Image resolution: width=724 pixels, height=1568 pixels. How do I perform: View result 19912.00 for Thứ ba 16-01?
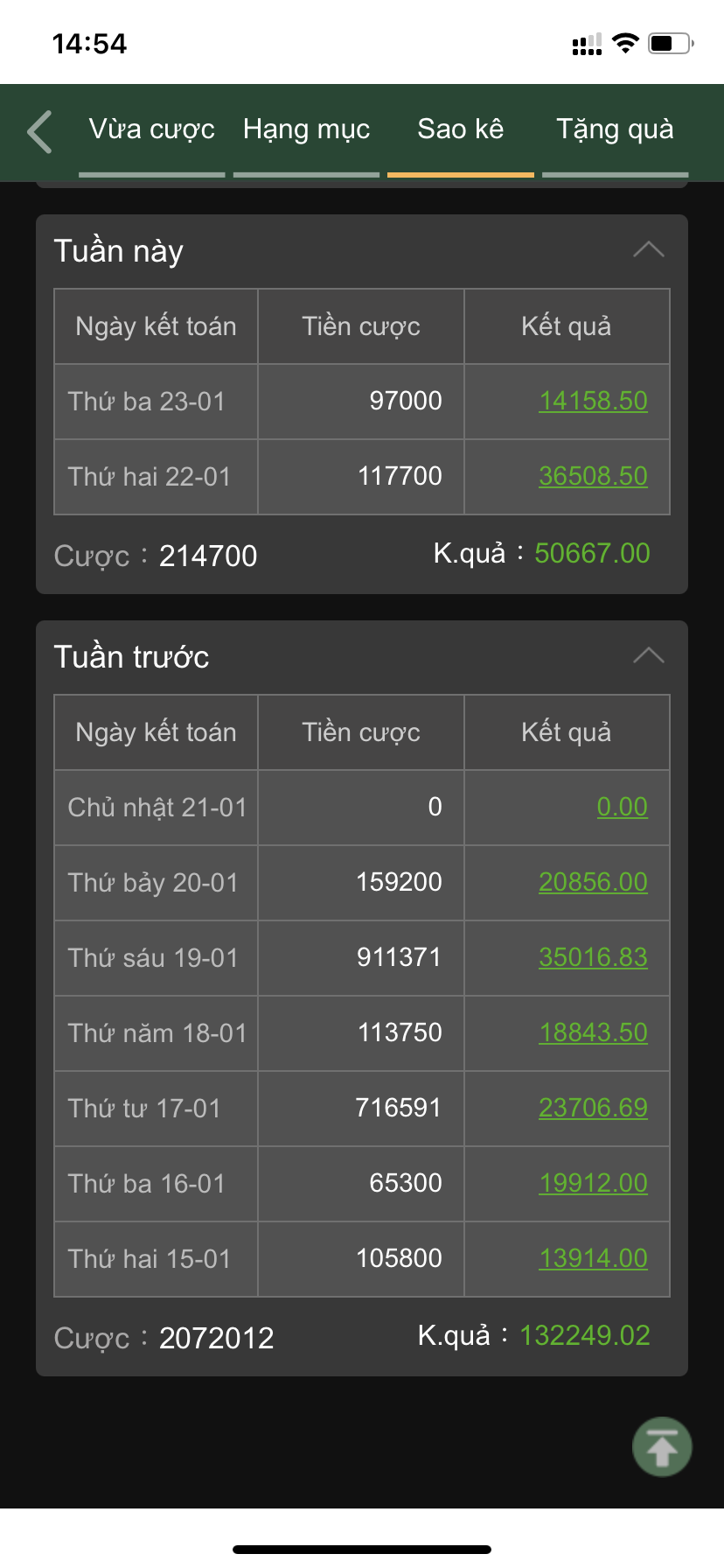(593, 1184)
